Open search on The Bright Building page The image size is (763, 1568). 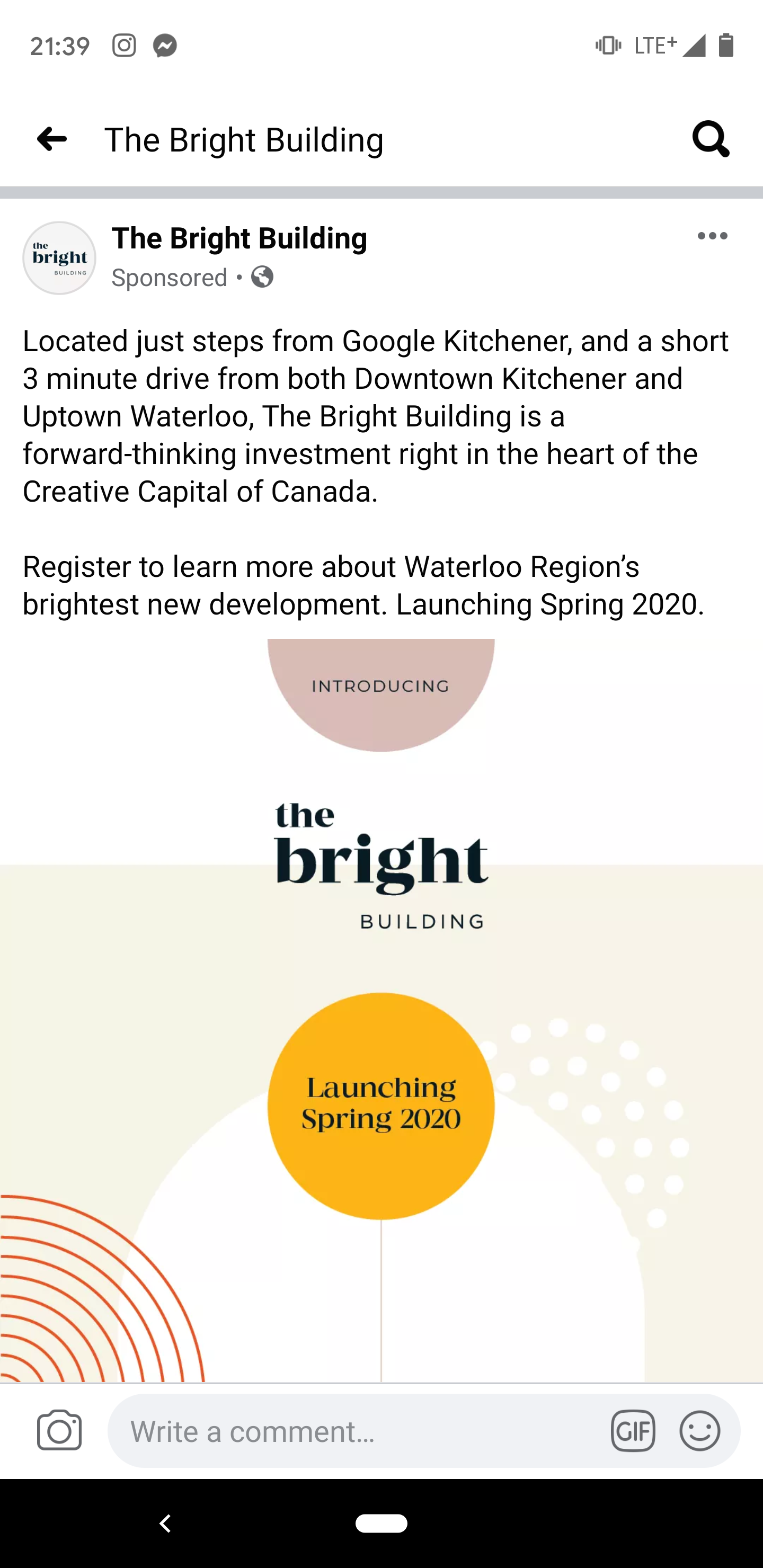[711, 139]
